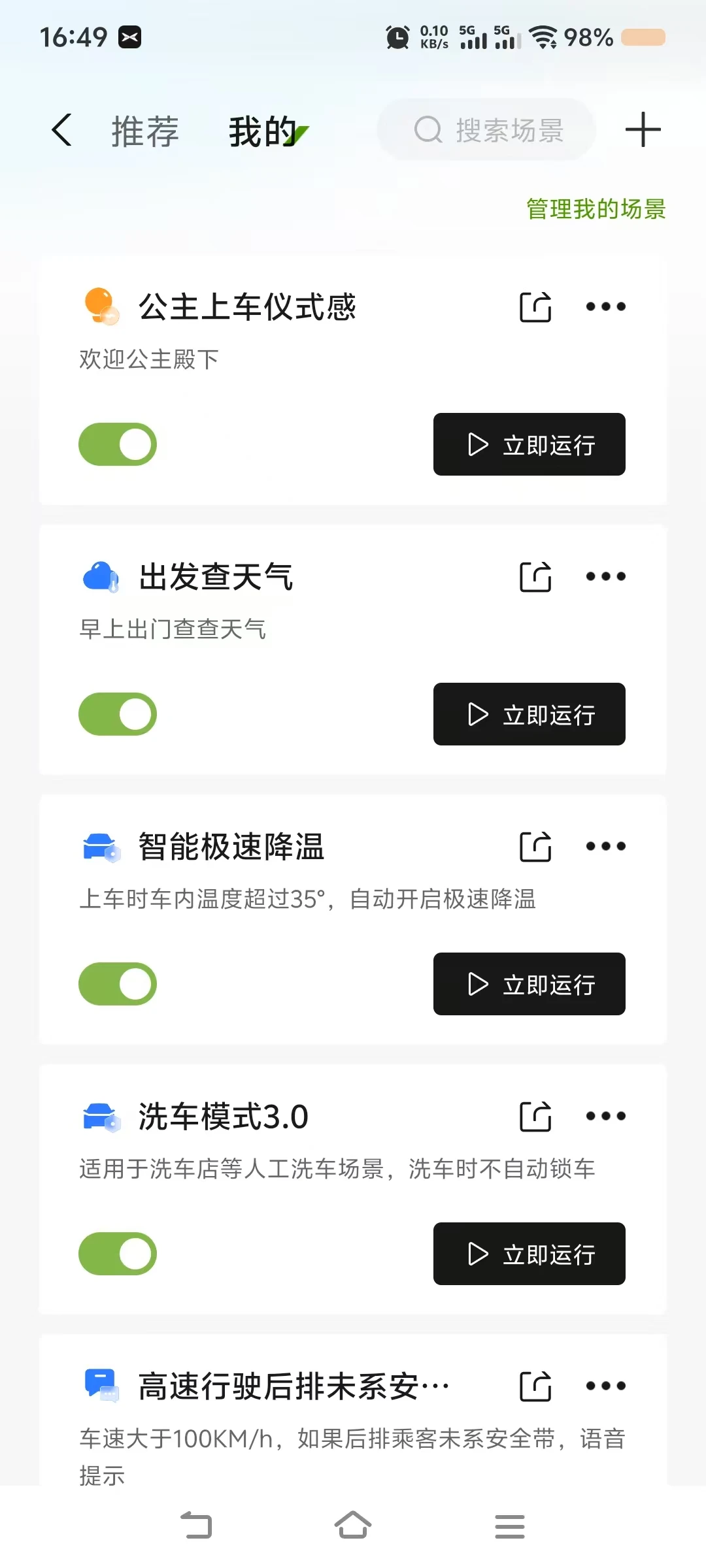Switch to the 推荐 tab
This screenshot has height=1568, width=706.
(145, 131)
